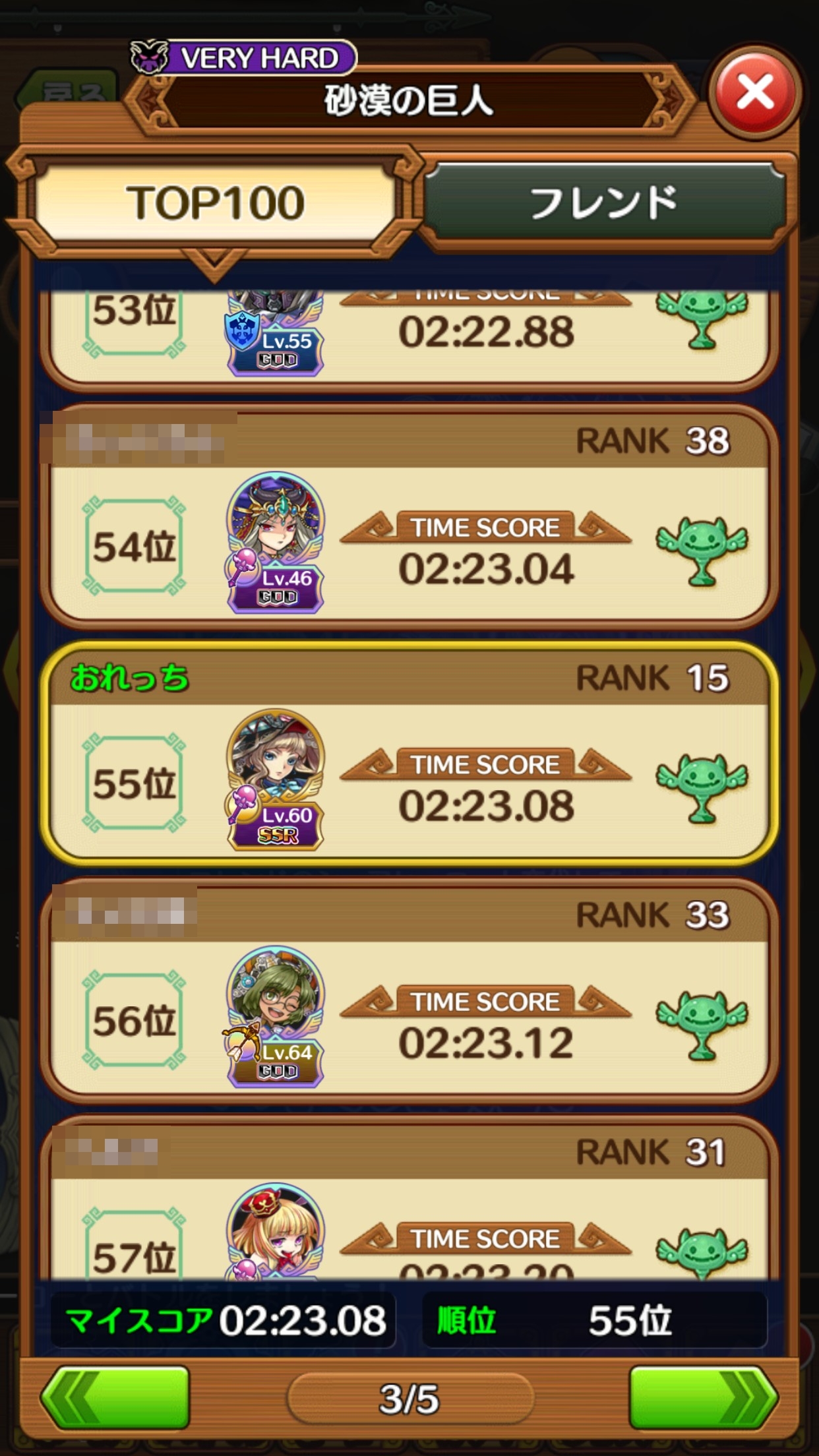This screenshot has width=819, height=1456.
Task: Open the 53位 player entry
Action: coord(409,336)
